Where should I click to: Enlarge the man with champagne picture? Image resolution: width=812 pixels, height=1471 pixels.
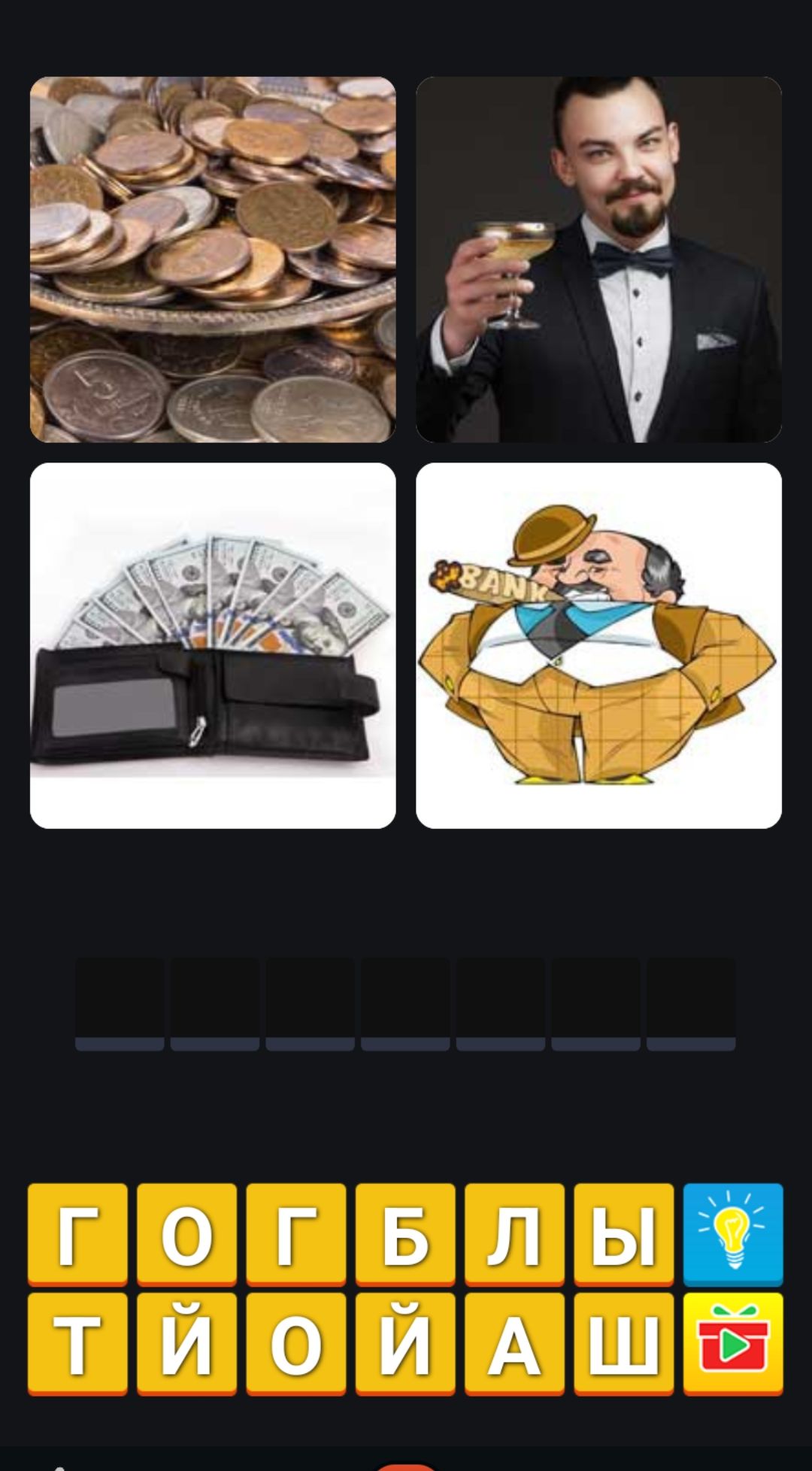[x=598, y=259]
